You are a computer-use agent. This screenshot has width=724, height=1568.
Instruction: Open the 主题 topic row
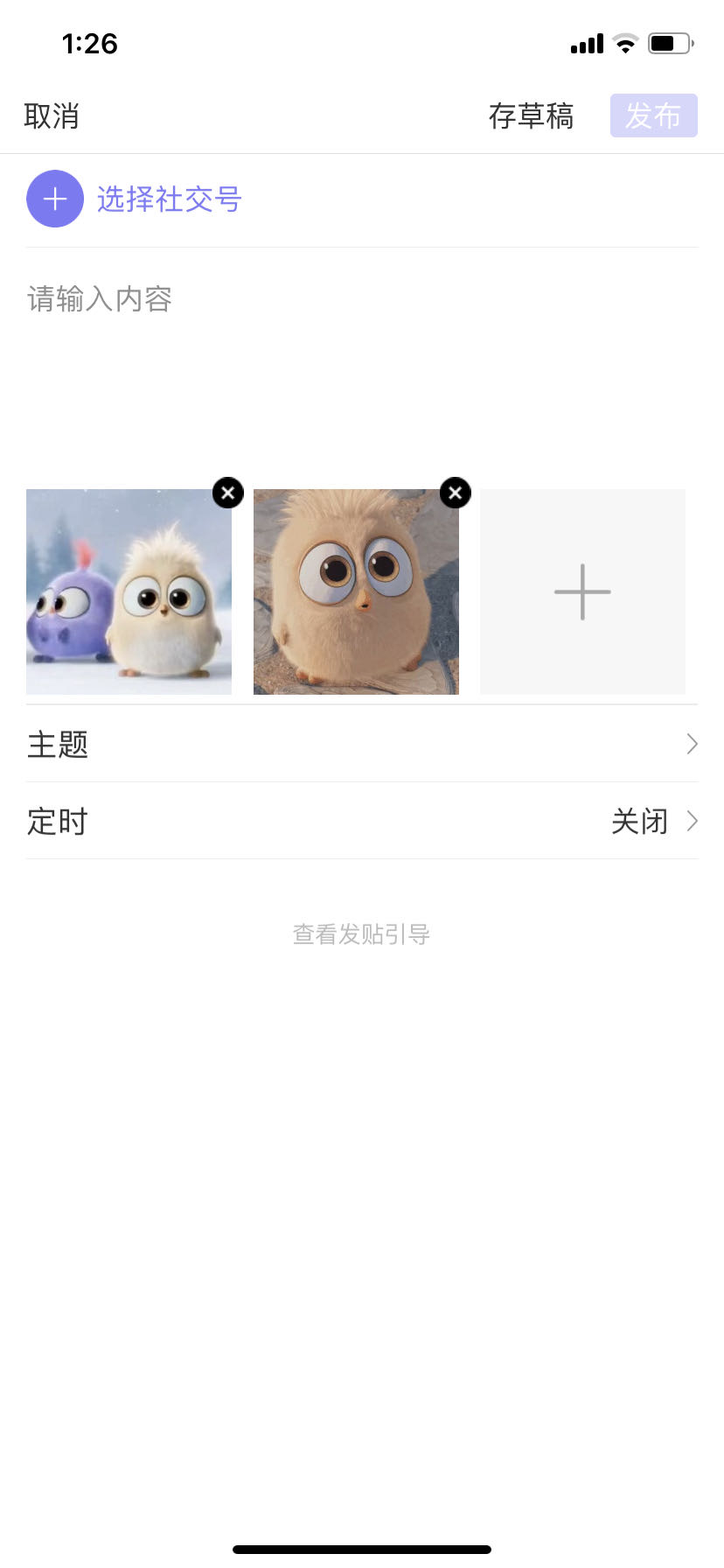tap(362, 744)
